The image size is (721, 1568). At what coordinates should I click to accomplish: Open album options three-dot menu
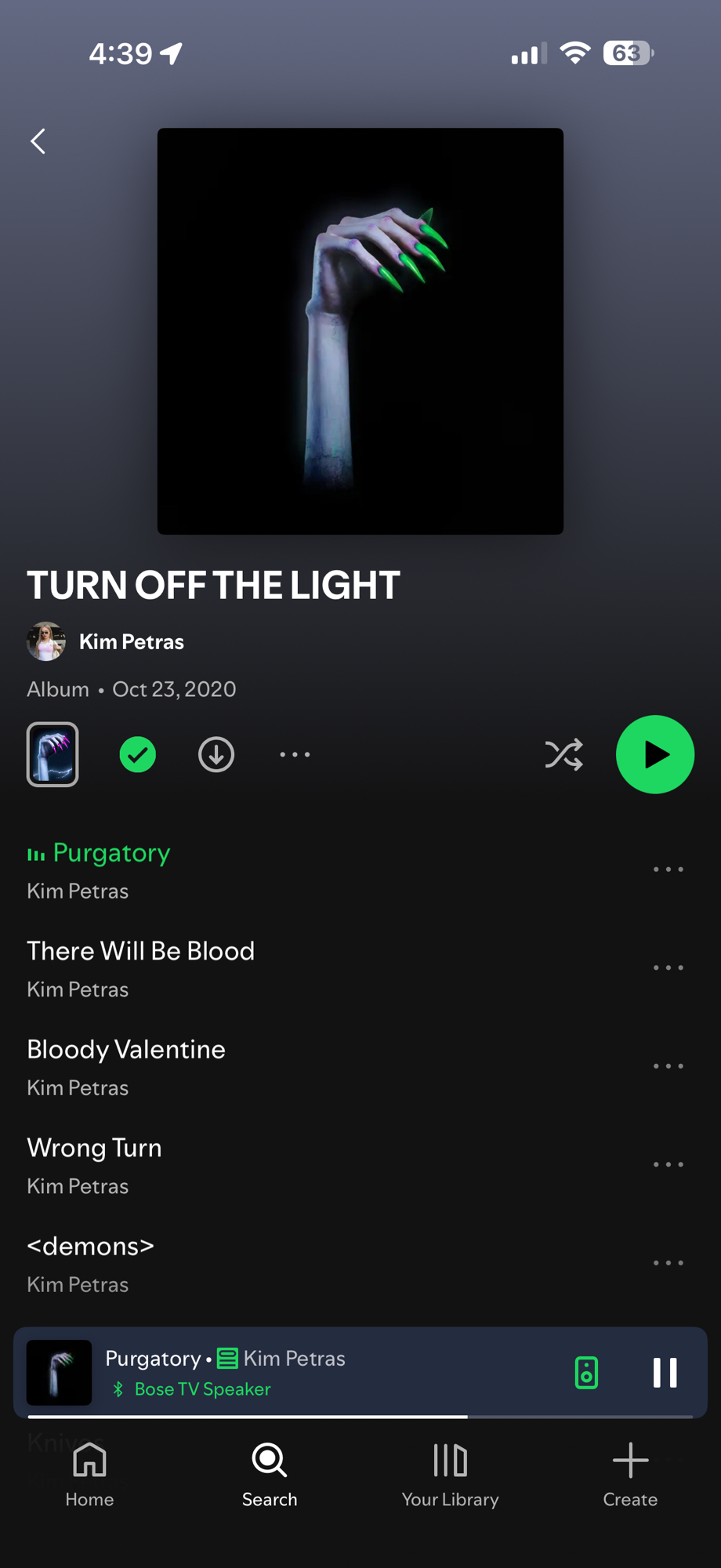click(x=295, y=755)
